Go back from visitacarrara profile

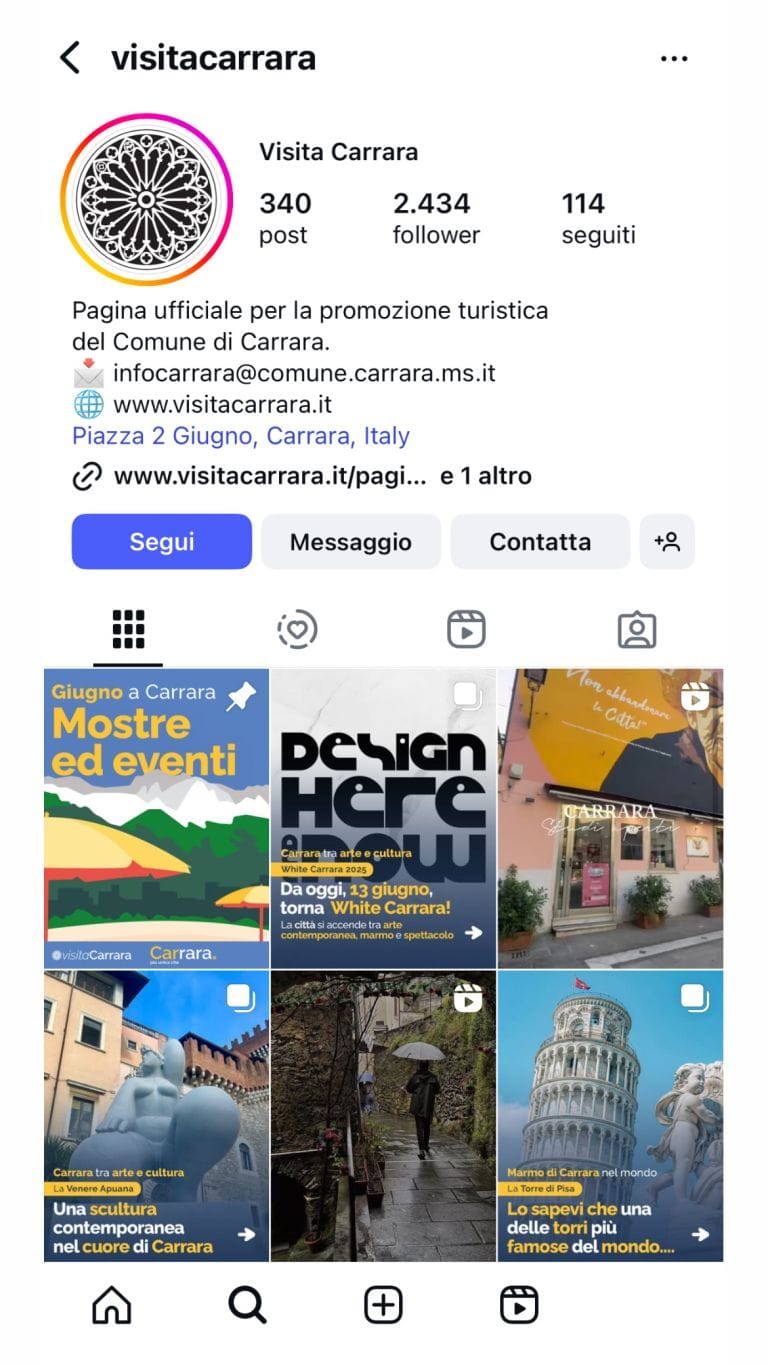69,58
